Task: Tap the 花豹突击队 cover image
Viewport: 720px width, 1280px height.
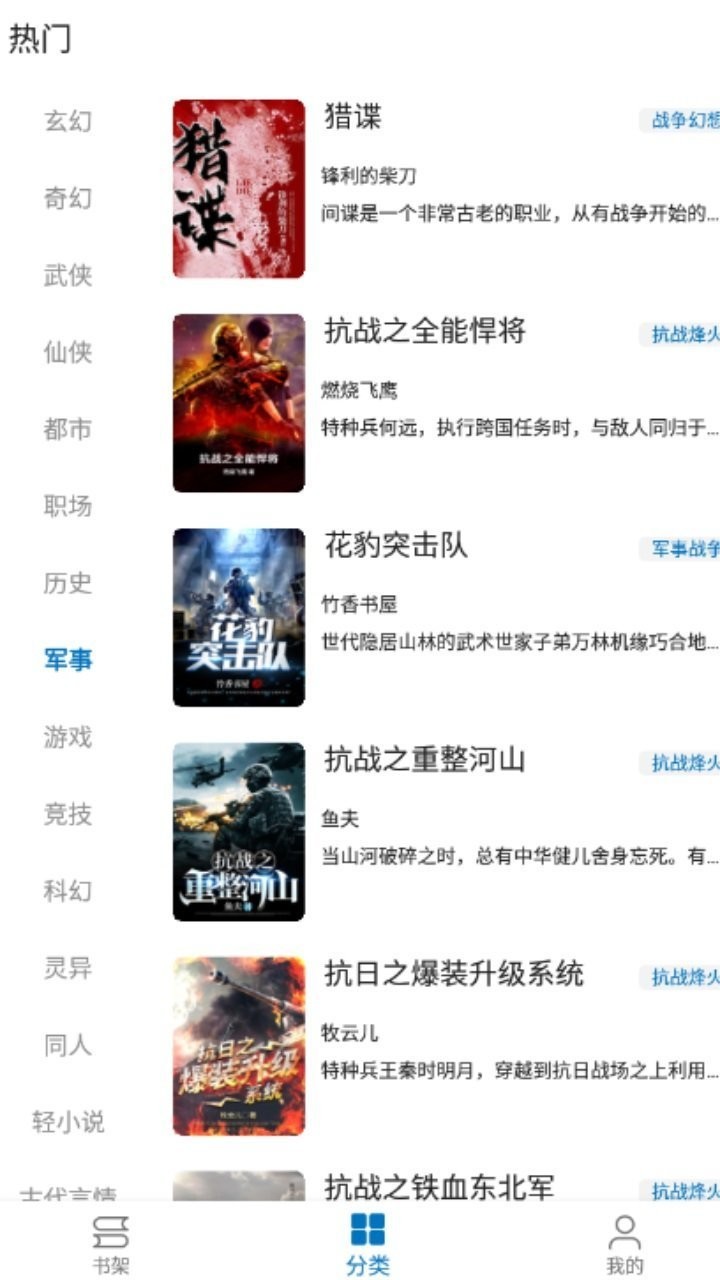Action: (x=238, y=612)
